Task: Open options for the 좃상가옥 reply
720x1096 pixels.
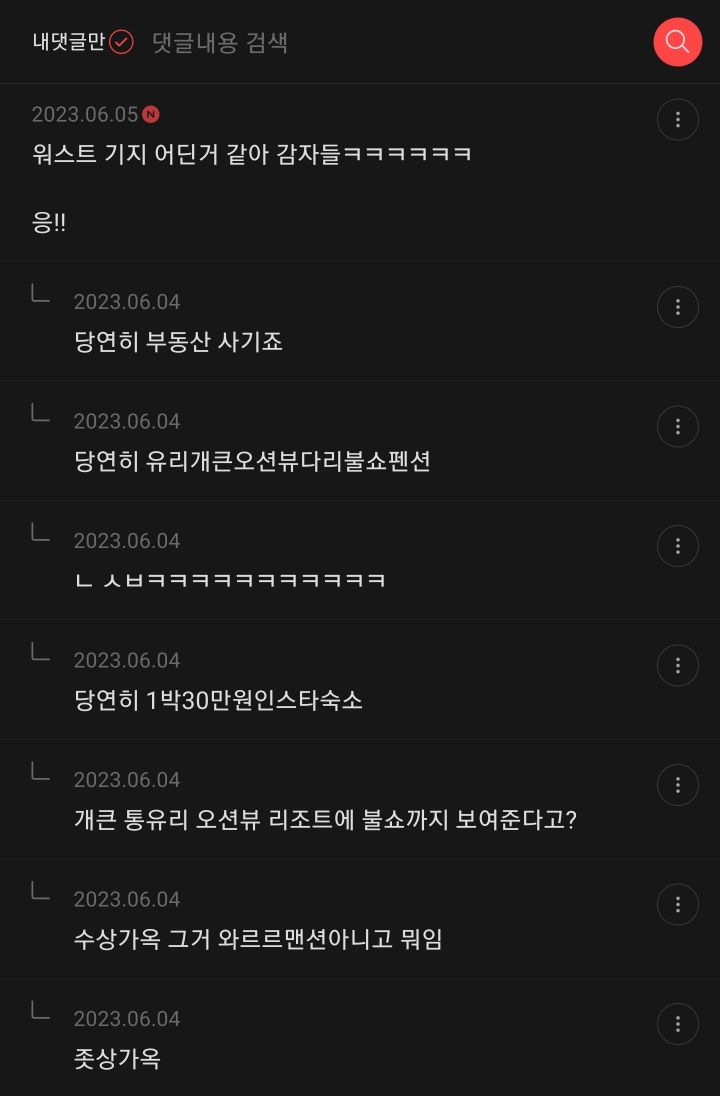Action: [677, 1024]
